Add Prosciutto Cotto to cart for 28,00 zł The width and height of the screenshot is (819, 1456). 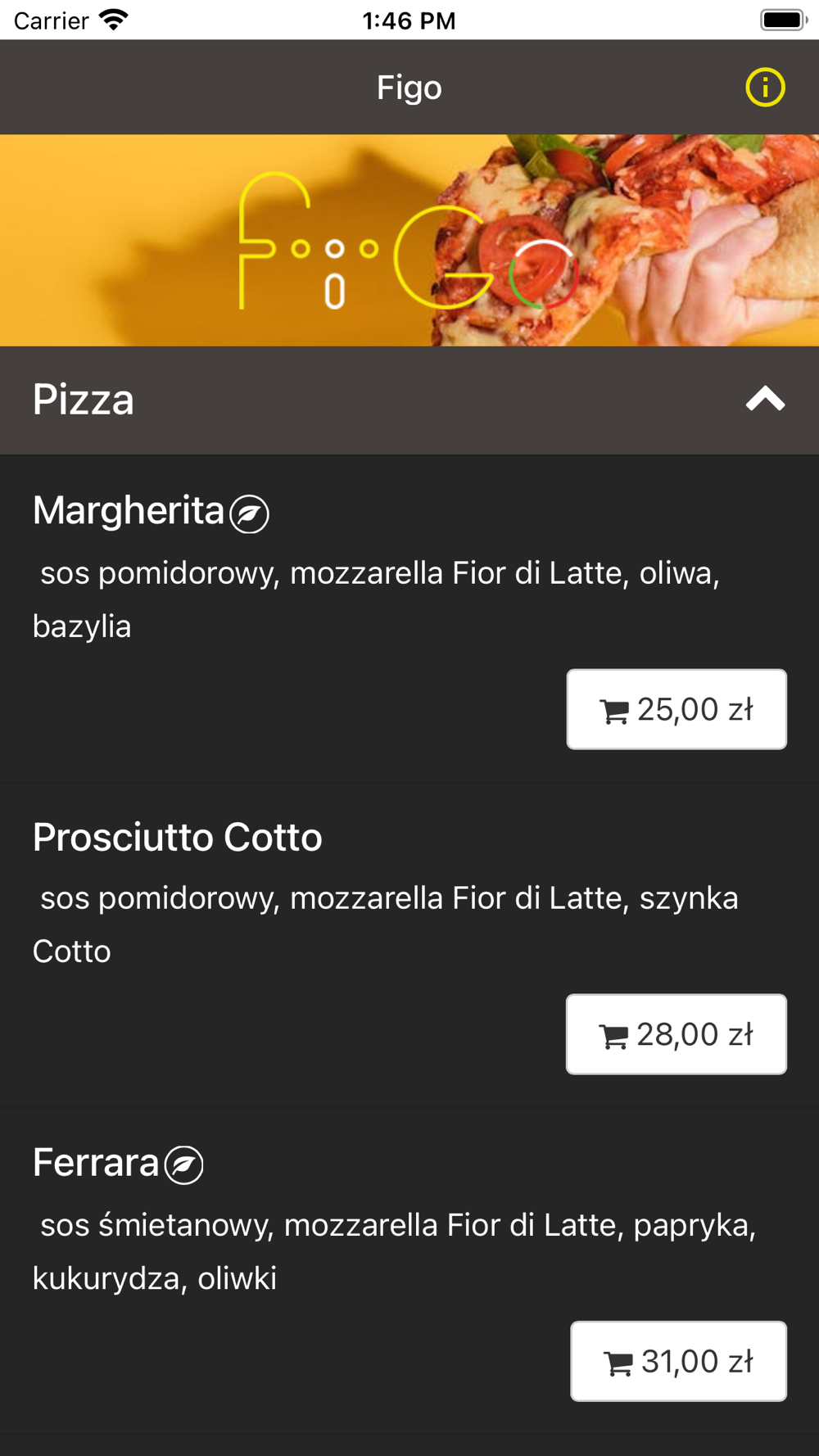(676, 1034)
